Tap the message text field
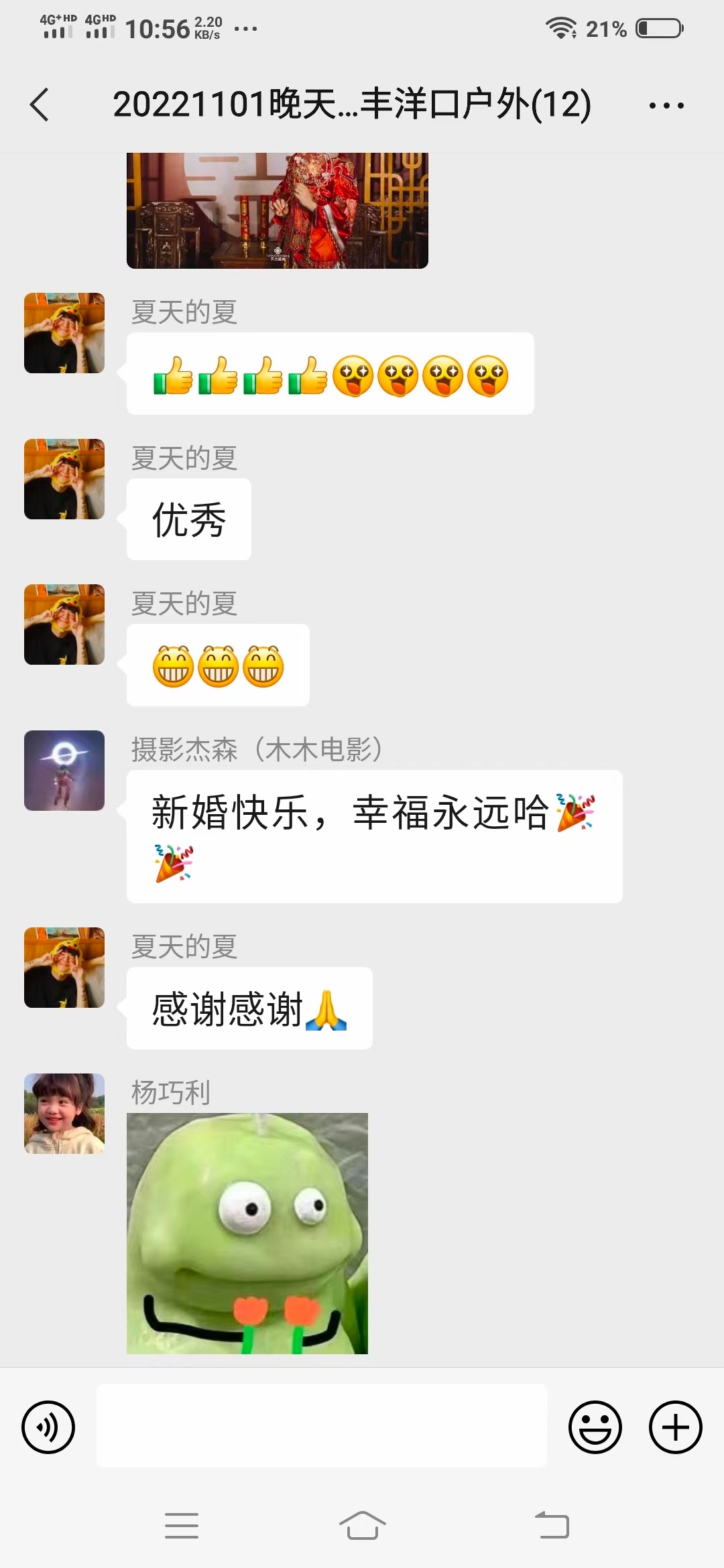The width and height of the screenshot is (724, 1568). 322,1425
